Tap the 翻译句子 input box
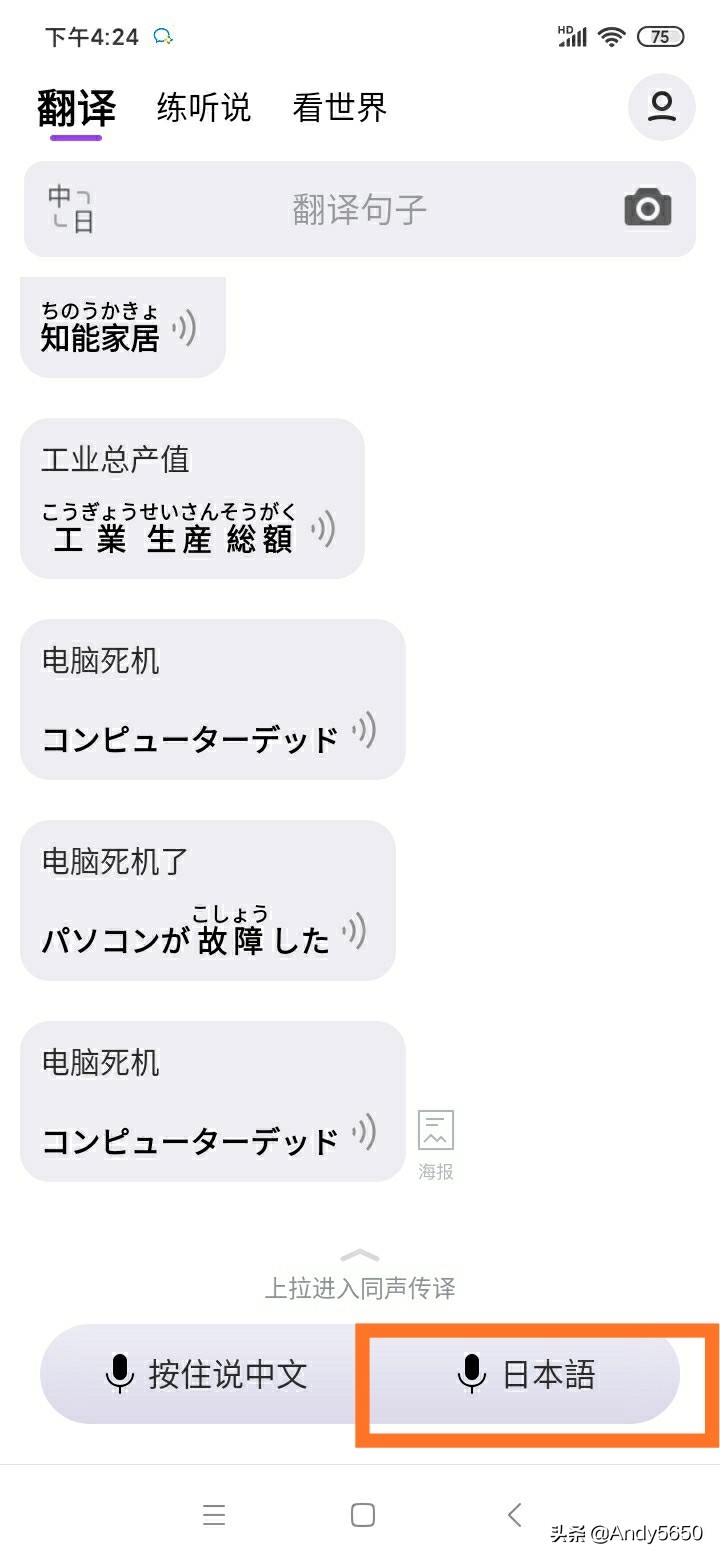The width and height of the screenshot is (720, 1560). (x=359, y=209)
